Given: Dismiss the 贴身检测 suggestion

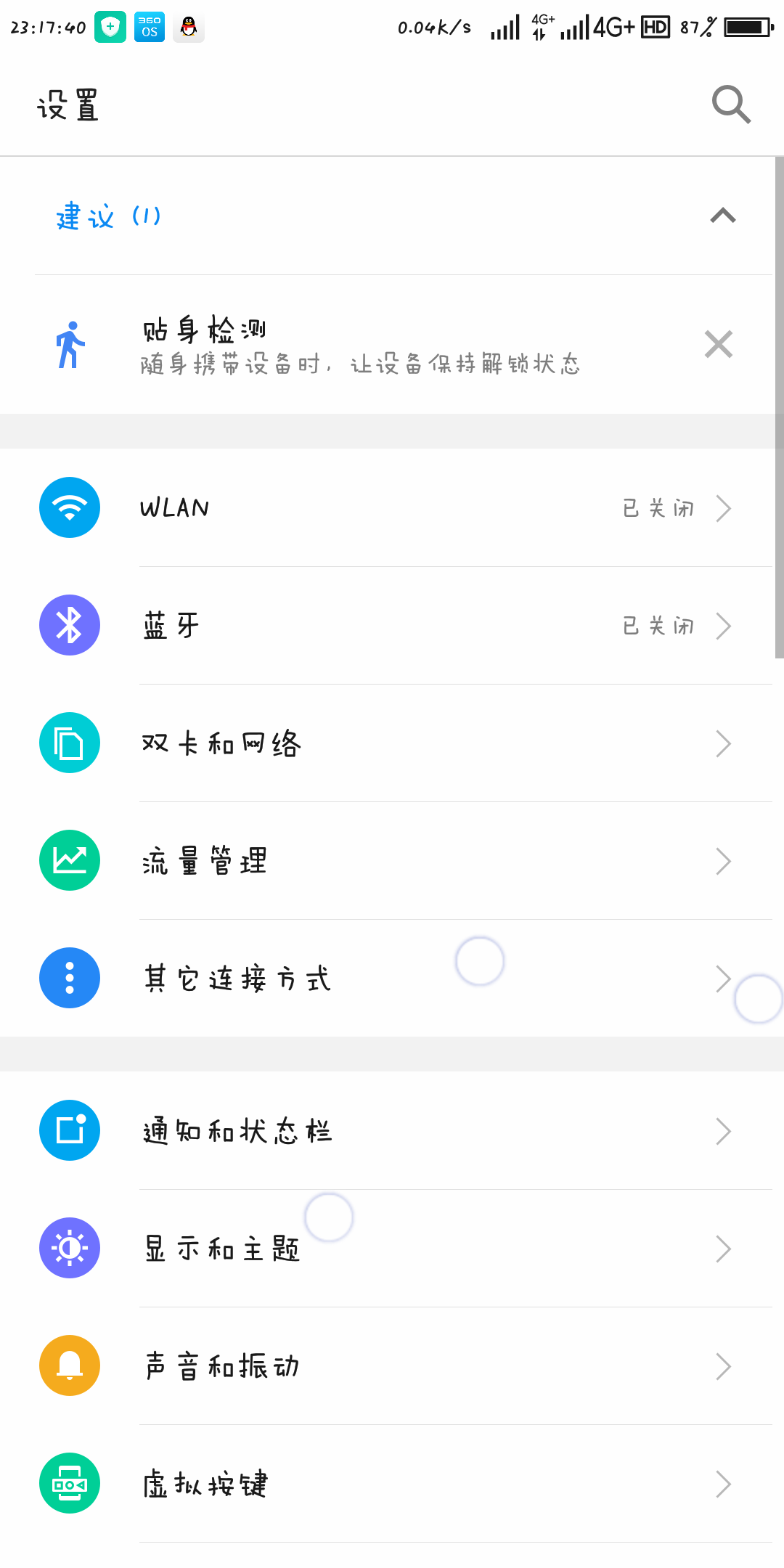Looking at the screenshot, I should tap(718, 345).
